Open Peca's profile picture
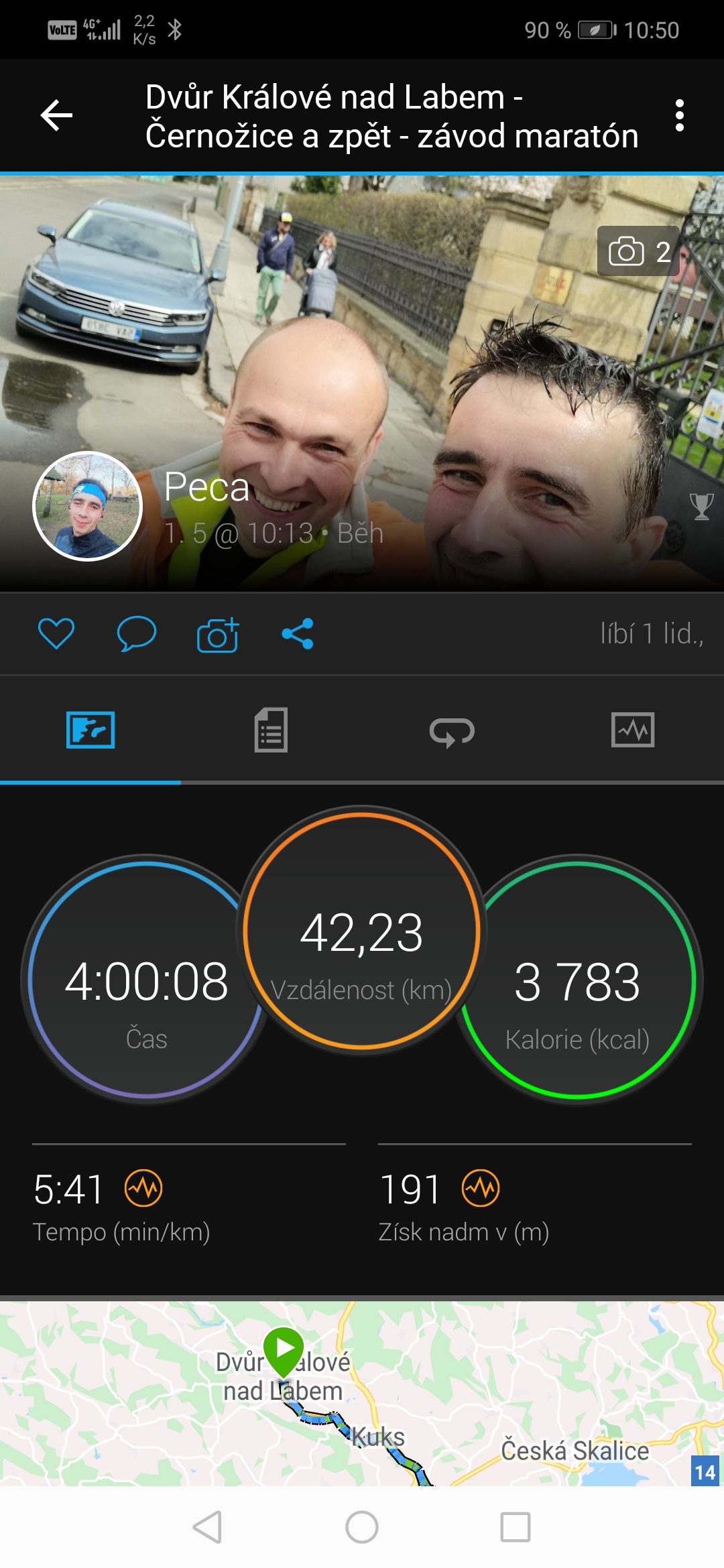 click(87, 507)
